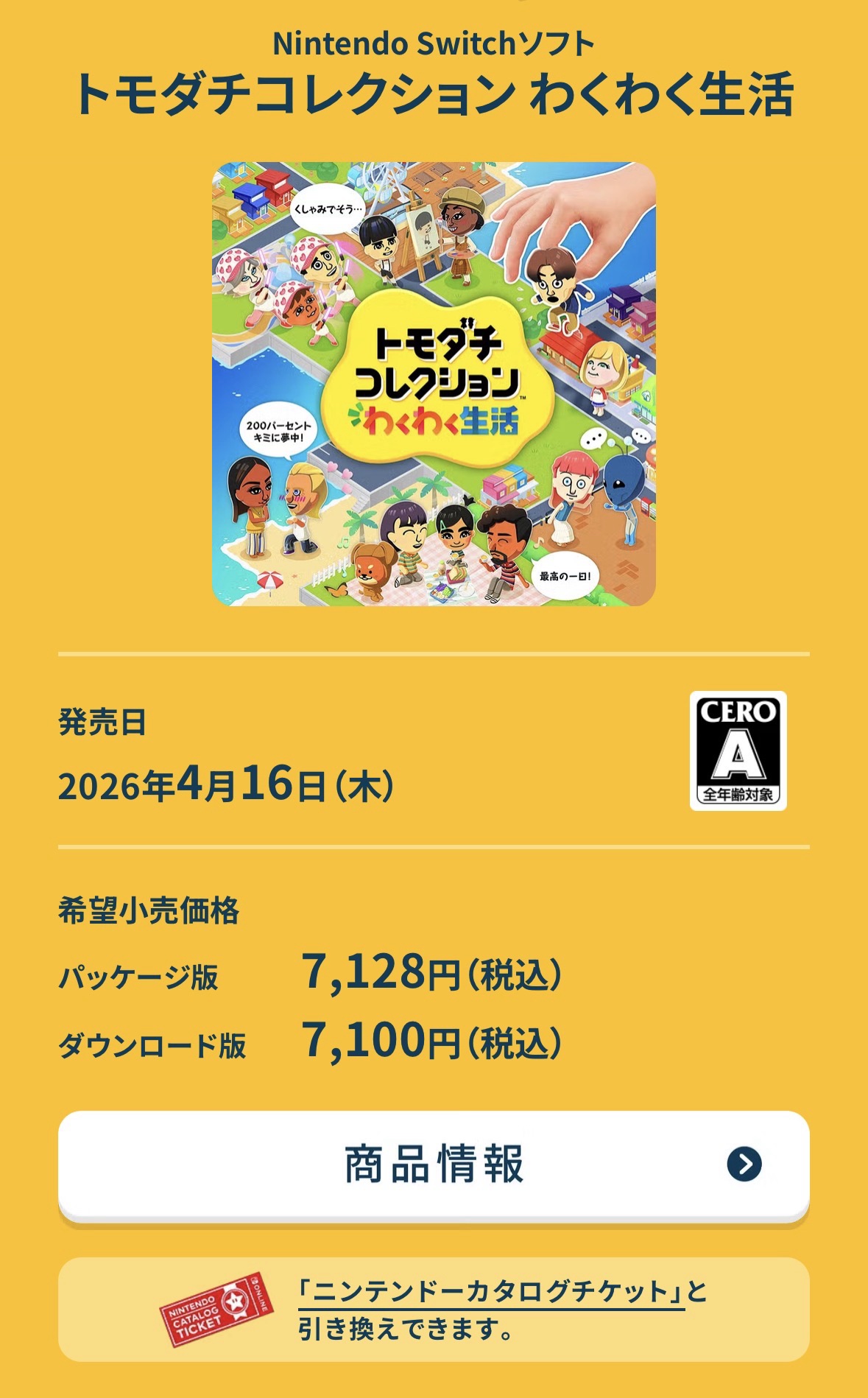Open the ニンテンドーカタログチケット link
Viewport: 868px width, 1398px height.
pyautogui.click(x=491, y=1291)
